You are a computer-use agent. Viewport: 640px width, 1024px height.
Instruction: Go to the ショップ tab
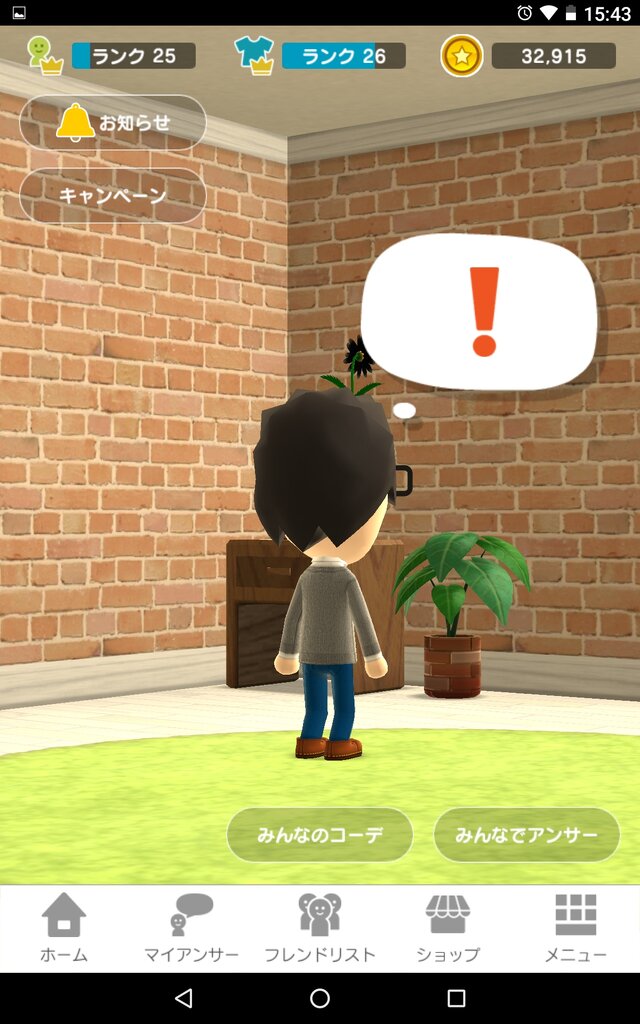click(x=448, y=928)
